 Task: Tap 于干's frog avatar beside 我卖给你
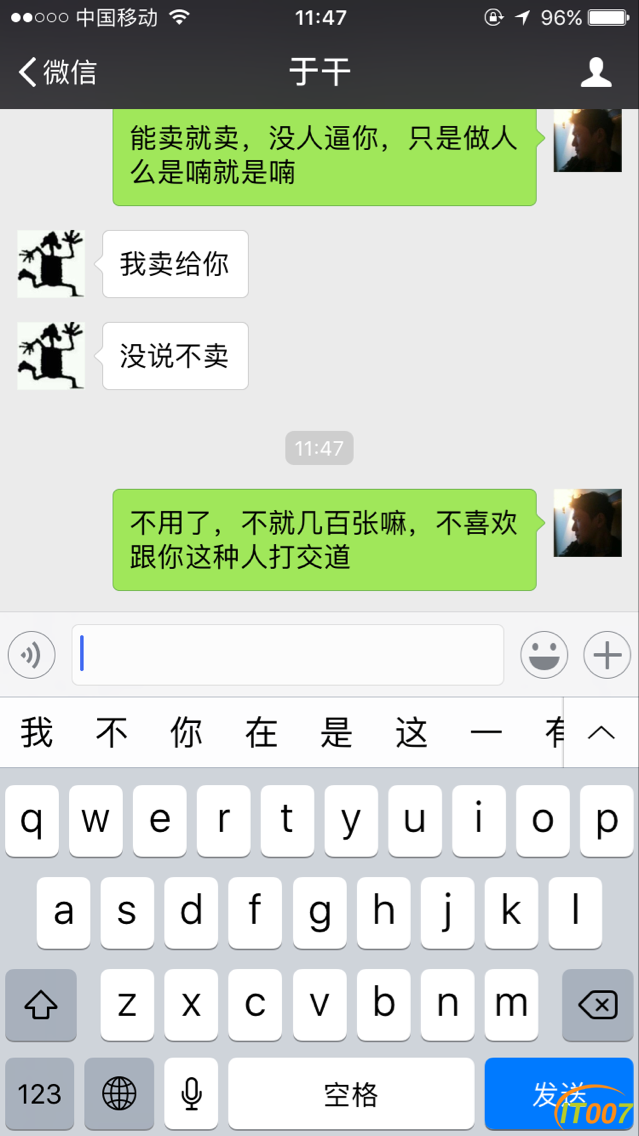pos(51,264)
